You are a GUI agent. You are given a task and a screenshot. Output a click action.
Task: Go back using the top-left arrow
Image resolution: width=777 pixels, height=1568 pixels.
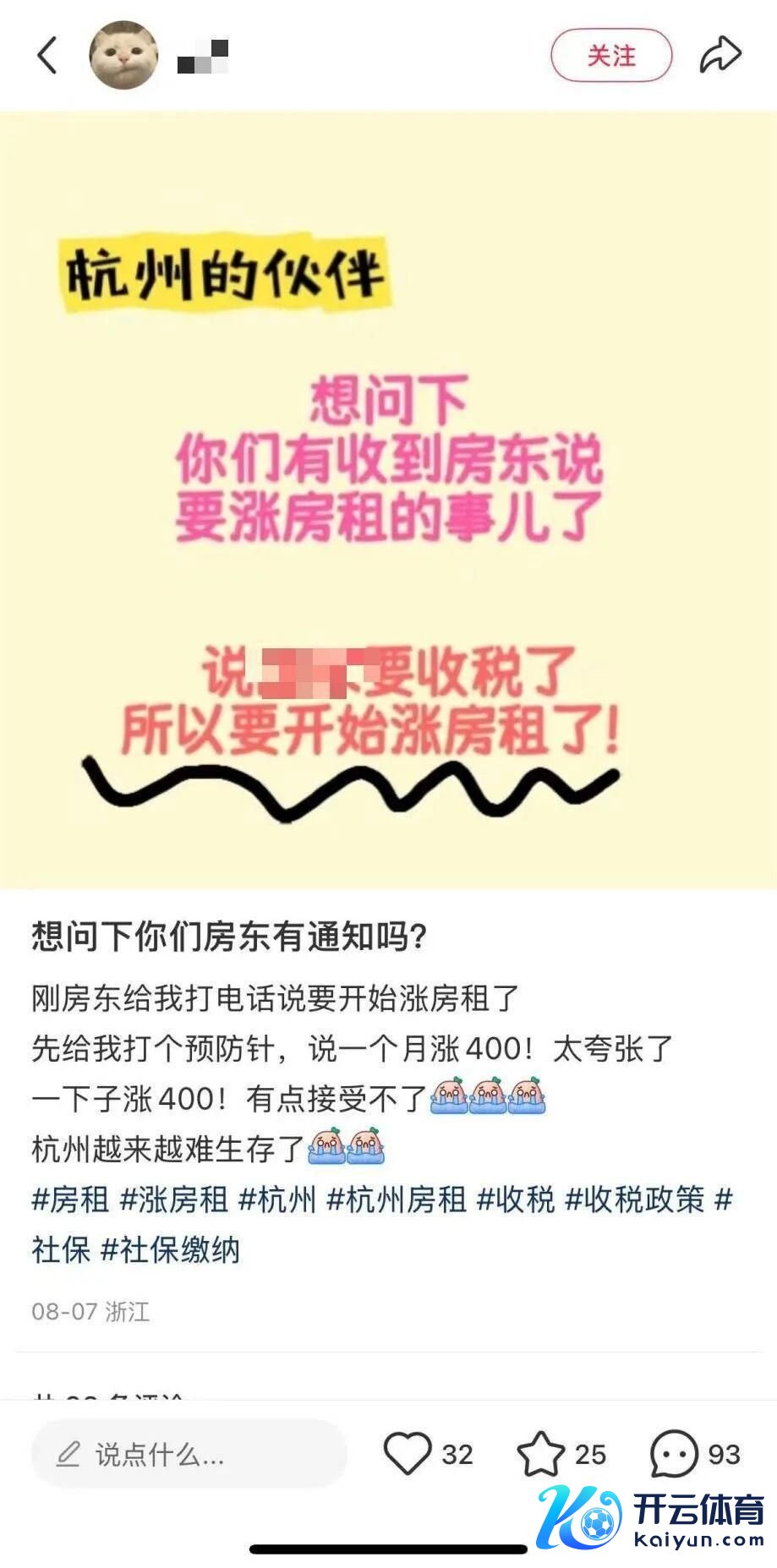[x=47, y=56]
